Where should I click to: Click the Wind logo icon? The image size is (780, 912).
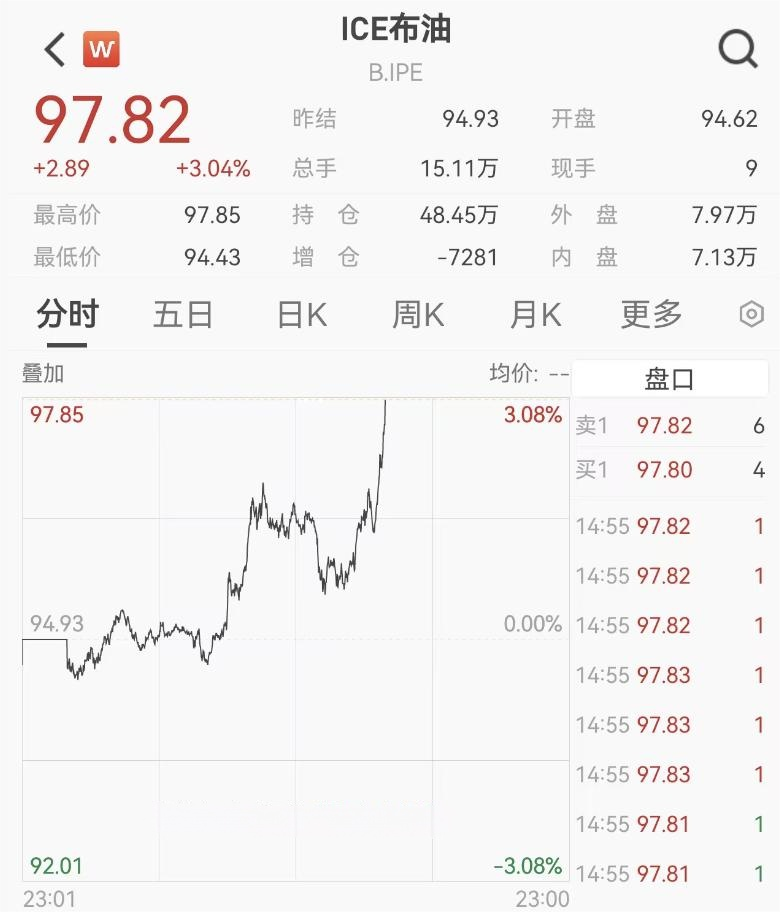click(x=100, y=47)
